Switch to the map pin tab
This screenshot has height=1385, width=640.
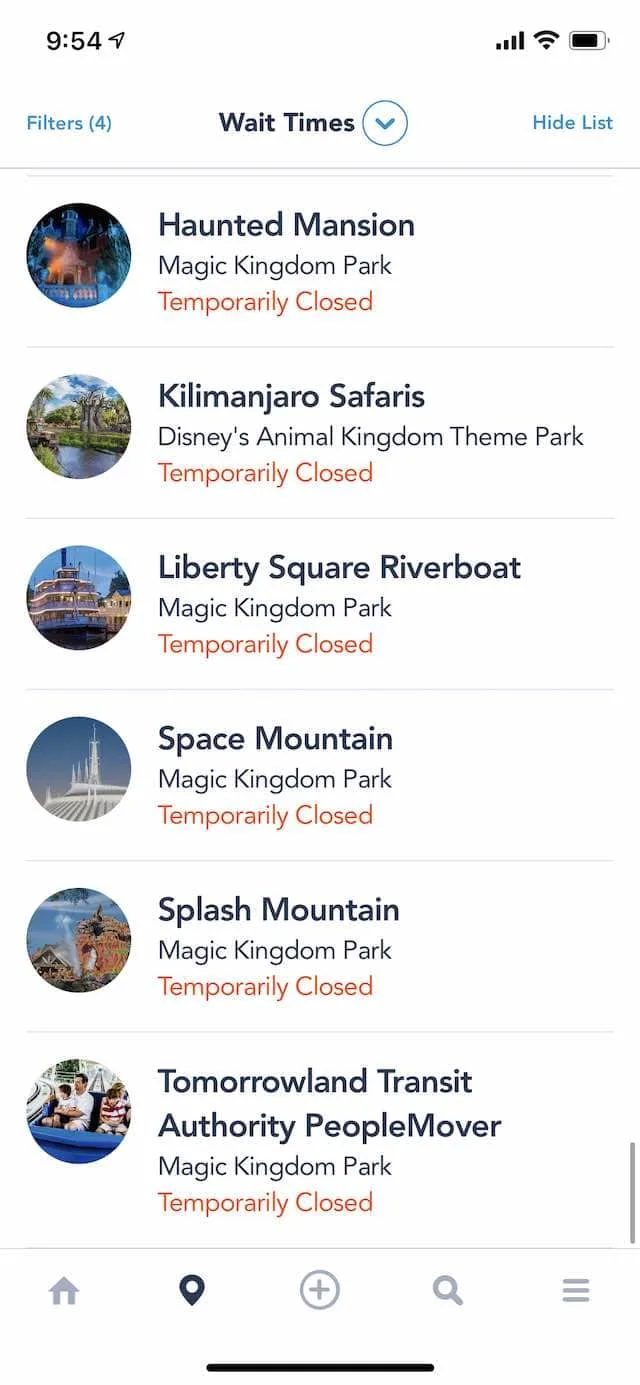tap(191, 1291)
